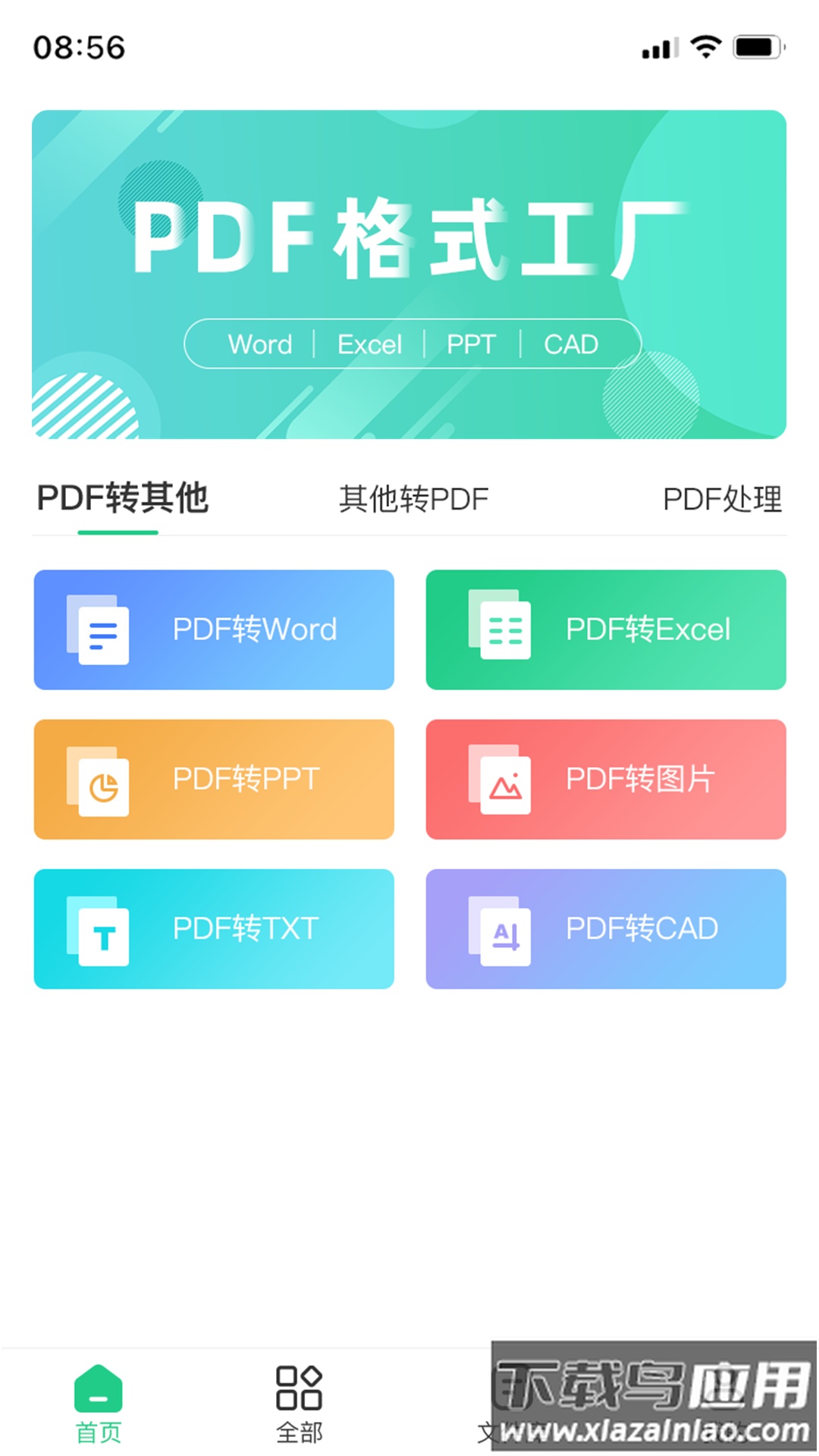Start PDF转PPT conversion
This screenshot has height=1456, width=819.
pos(214,779)
